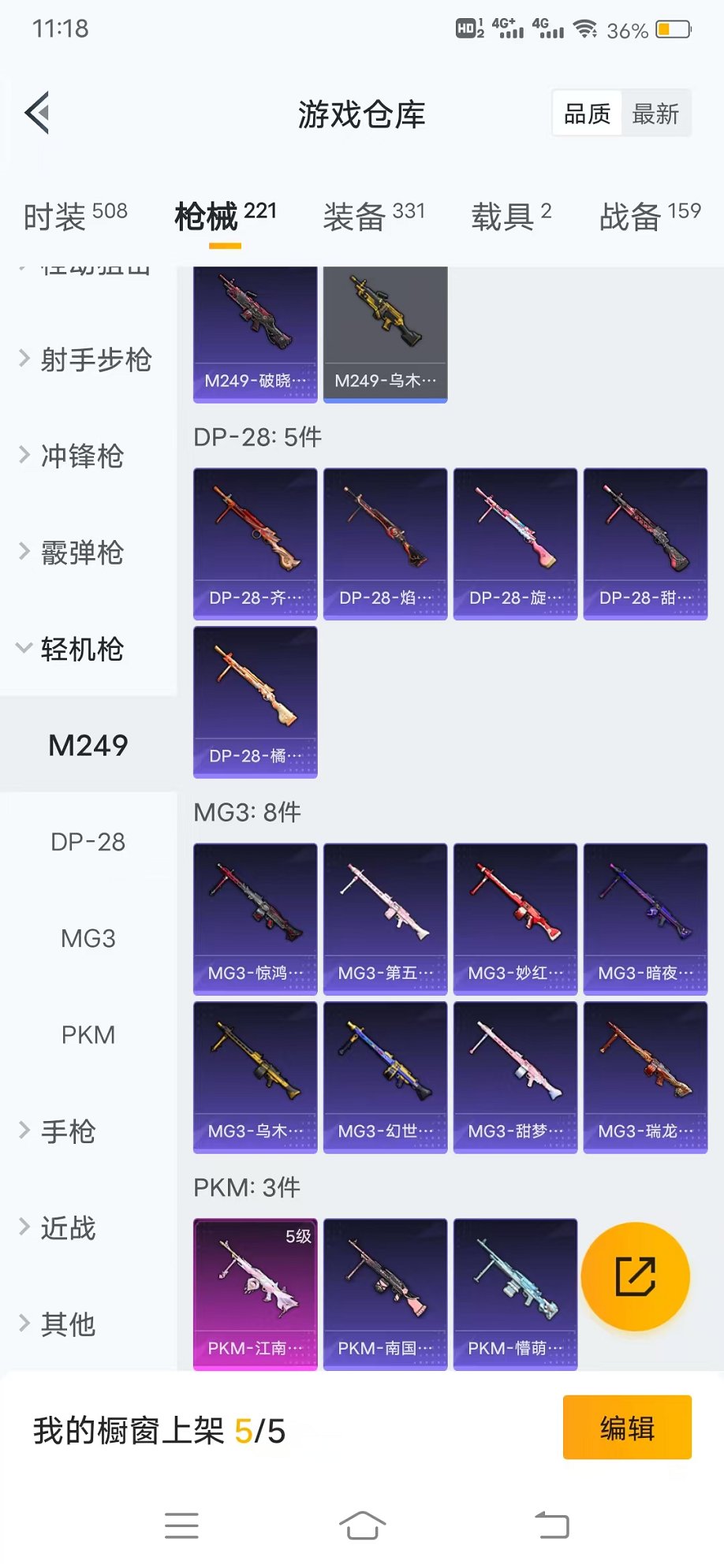Image resolution: width=724 pixels, height=1568 pixels.
Task: Tap the 编辑 button
Action: pos(627,1428)
